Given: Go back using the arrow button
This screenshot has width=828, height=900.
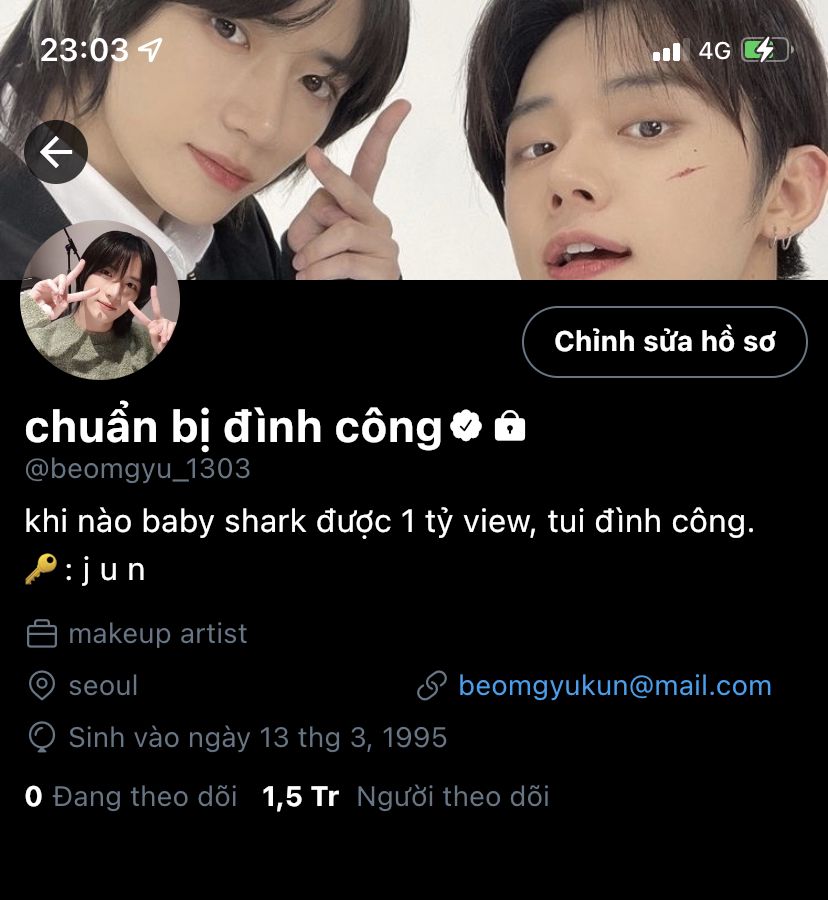Looking at the screenshot, I should click(56, 152).
